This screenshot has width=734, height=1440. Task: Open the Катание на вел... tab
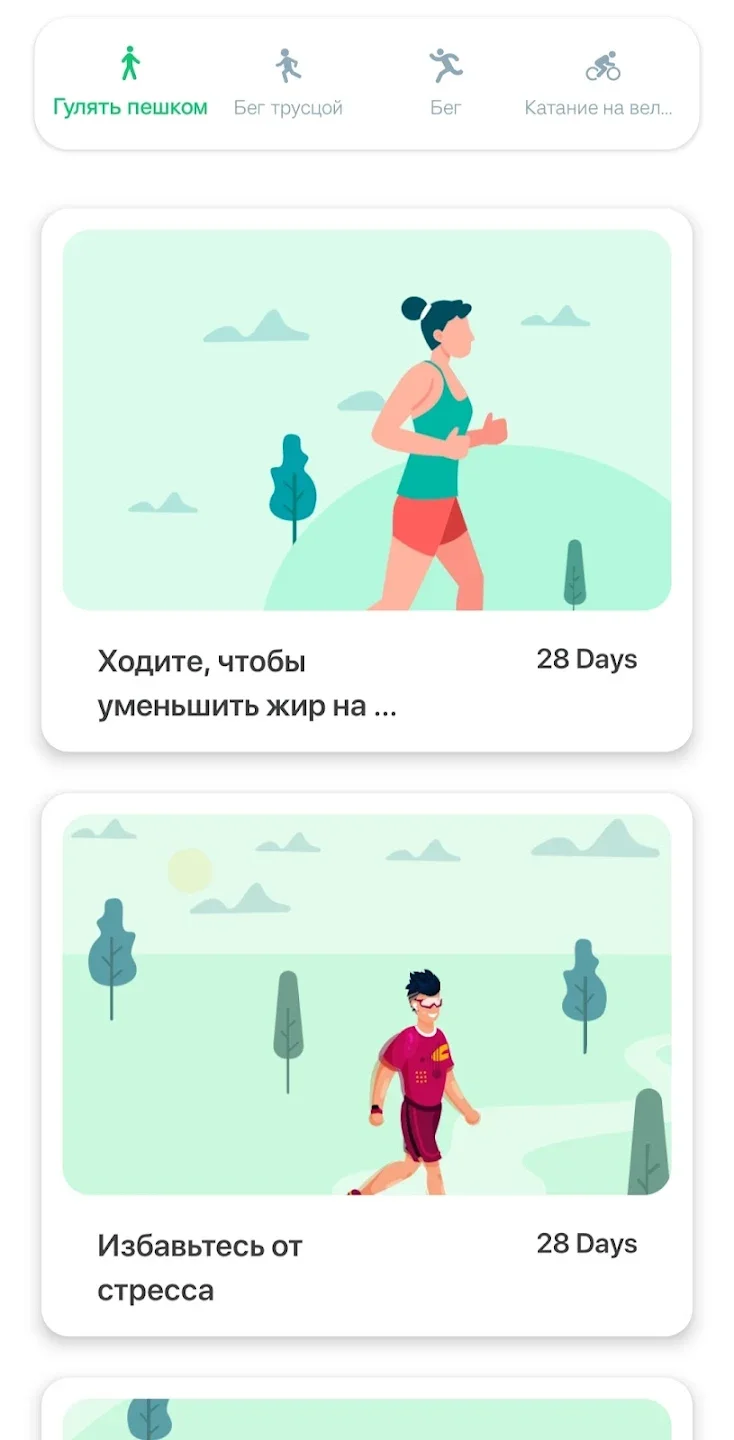pyautogui.click(x=600, y=84)
